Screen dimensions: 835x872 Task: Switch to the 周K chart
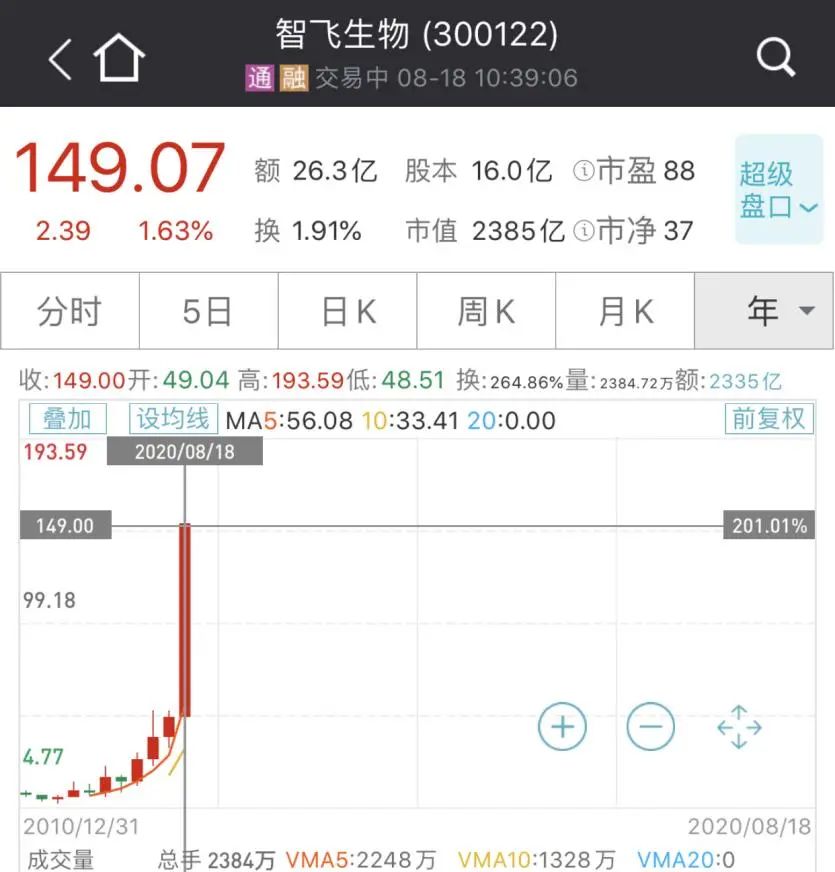pos(486,311)
